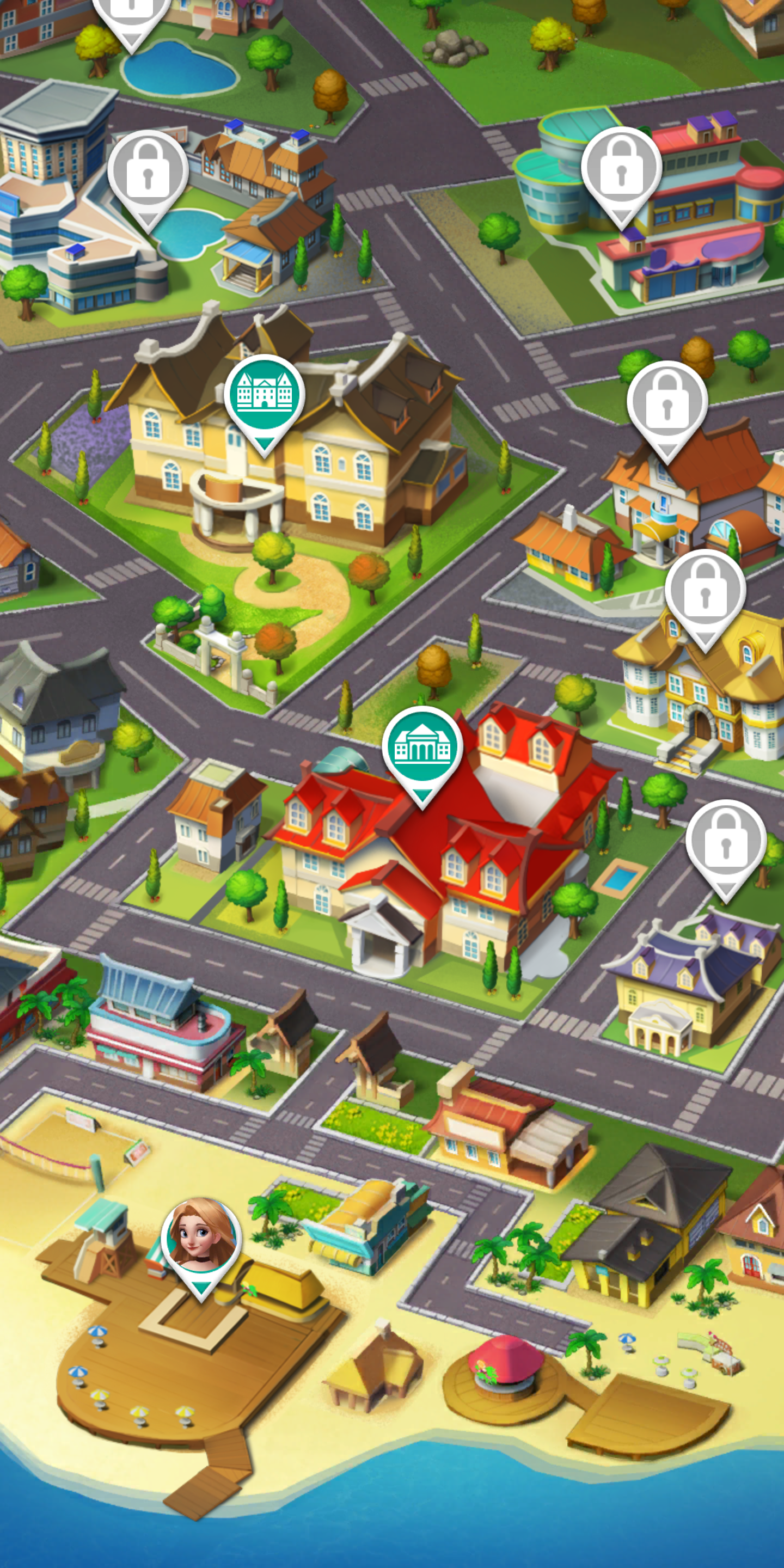The width and height of the screenshot is (784, 1568).
Task: Tap the locked pin by the swimming pool villa
Action: (148, 172)
